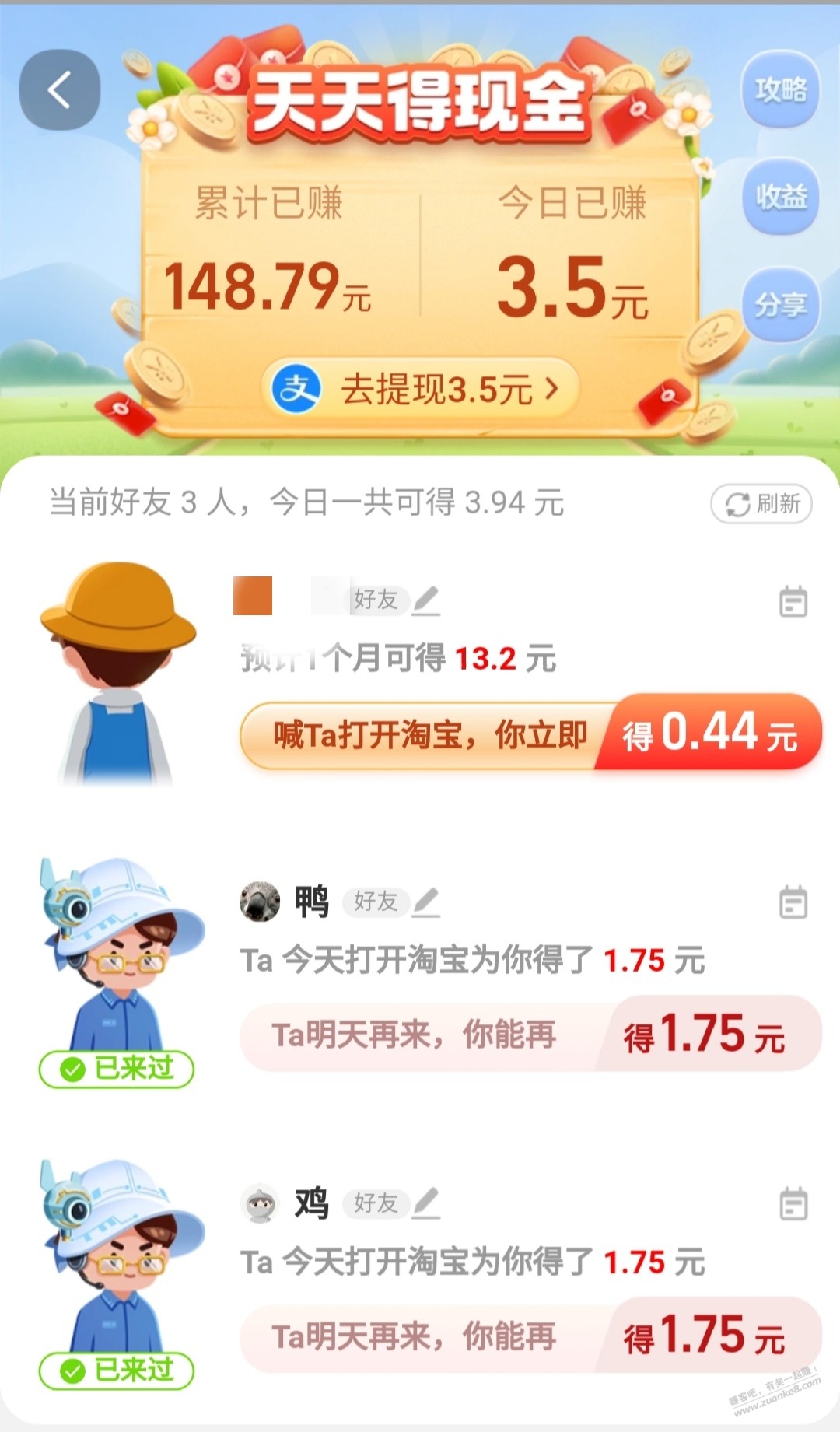This screenshot has width=840, height=1432.
Task: Edit nickname pencil next to 鸡
Action: point(425,1204)
